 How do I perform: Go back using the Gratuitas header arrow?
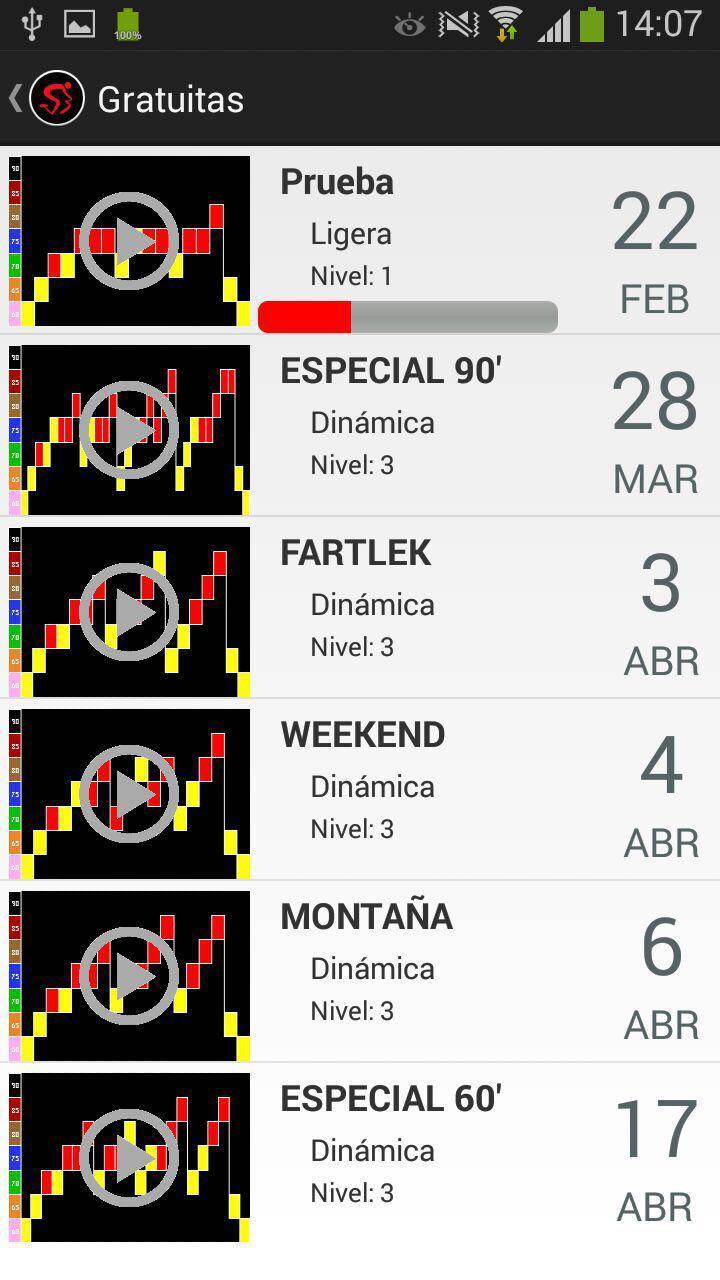coord(17,99)
